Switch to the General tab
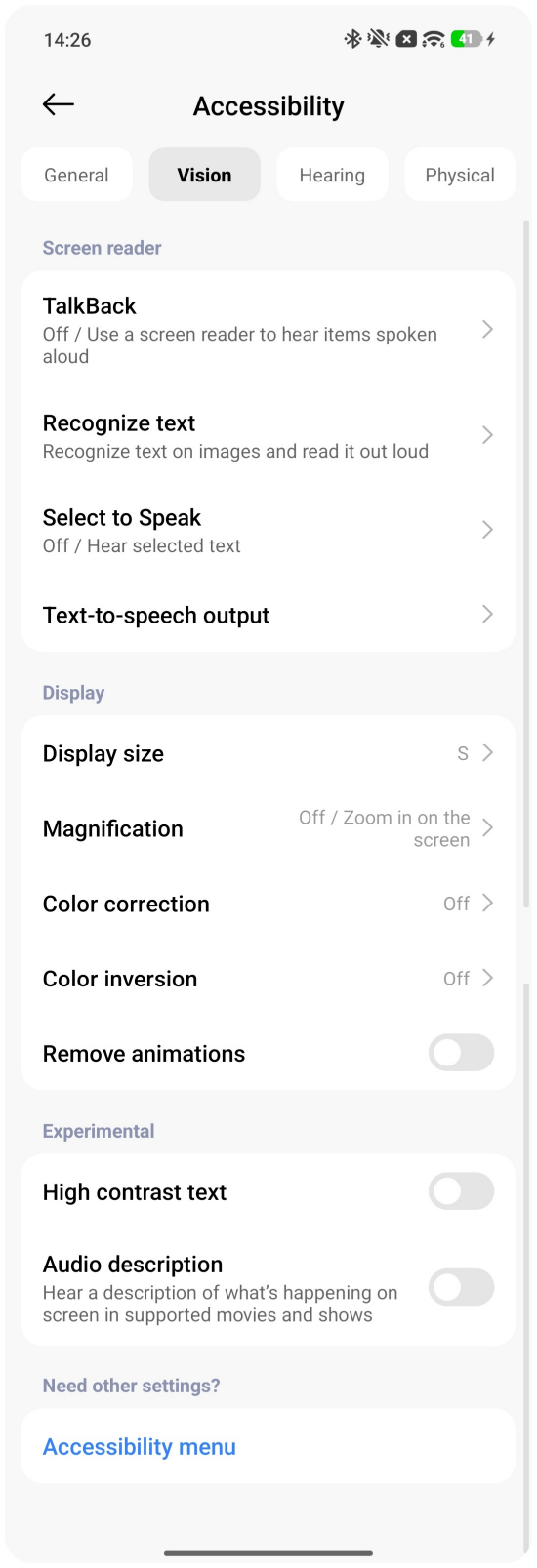The width and height of the screenshot is (537, 1568). coord(76,175)
